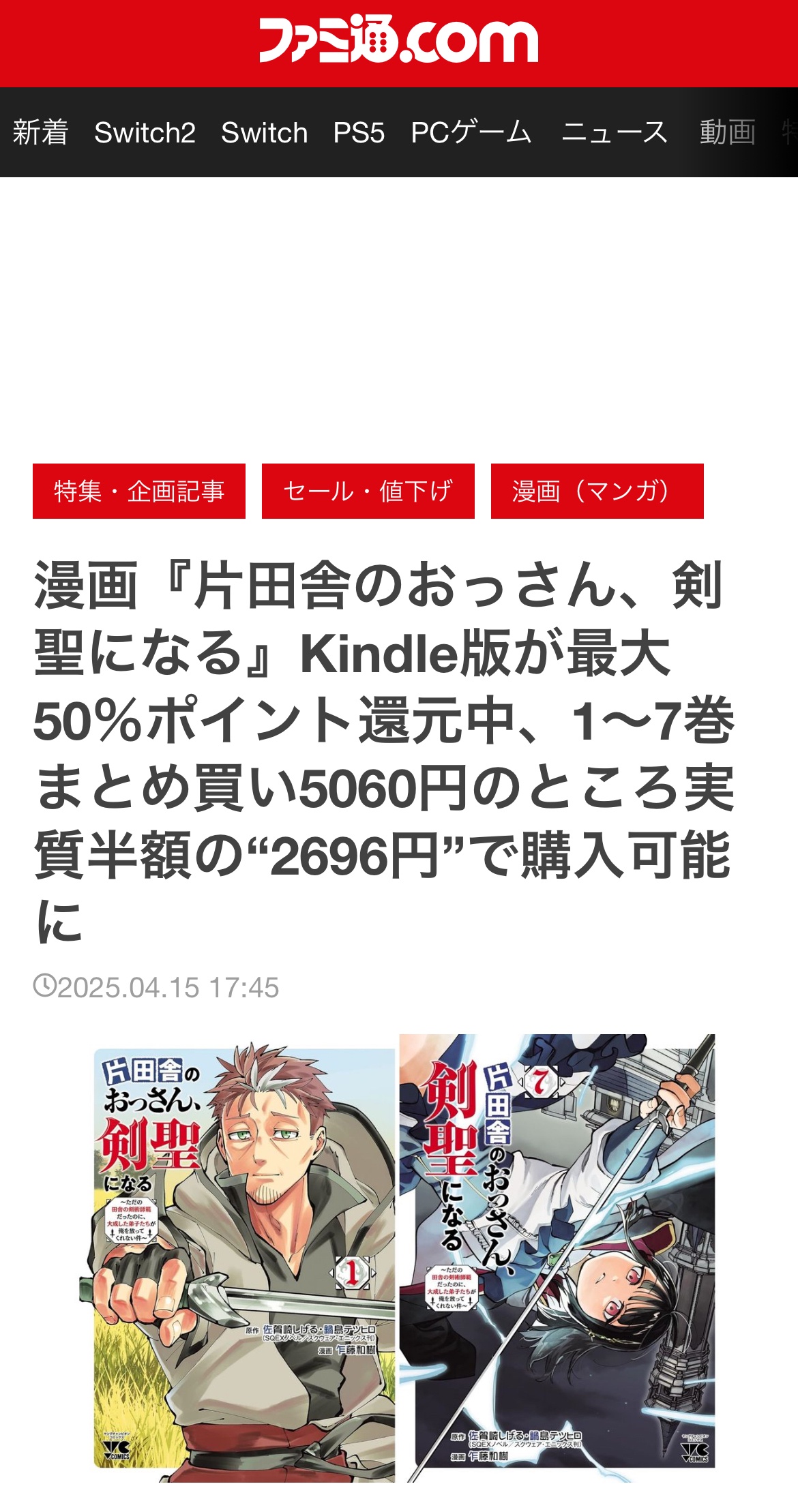Select the 漫画（マンガ） tag
798x1512 pixels.
[x=597, y=491]
